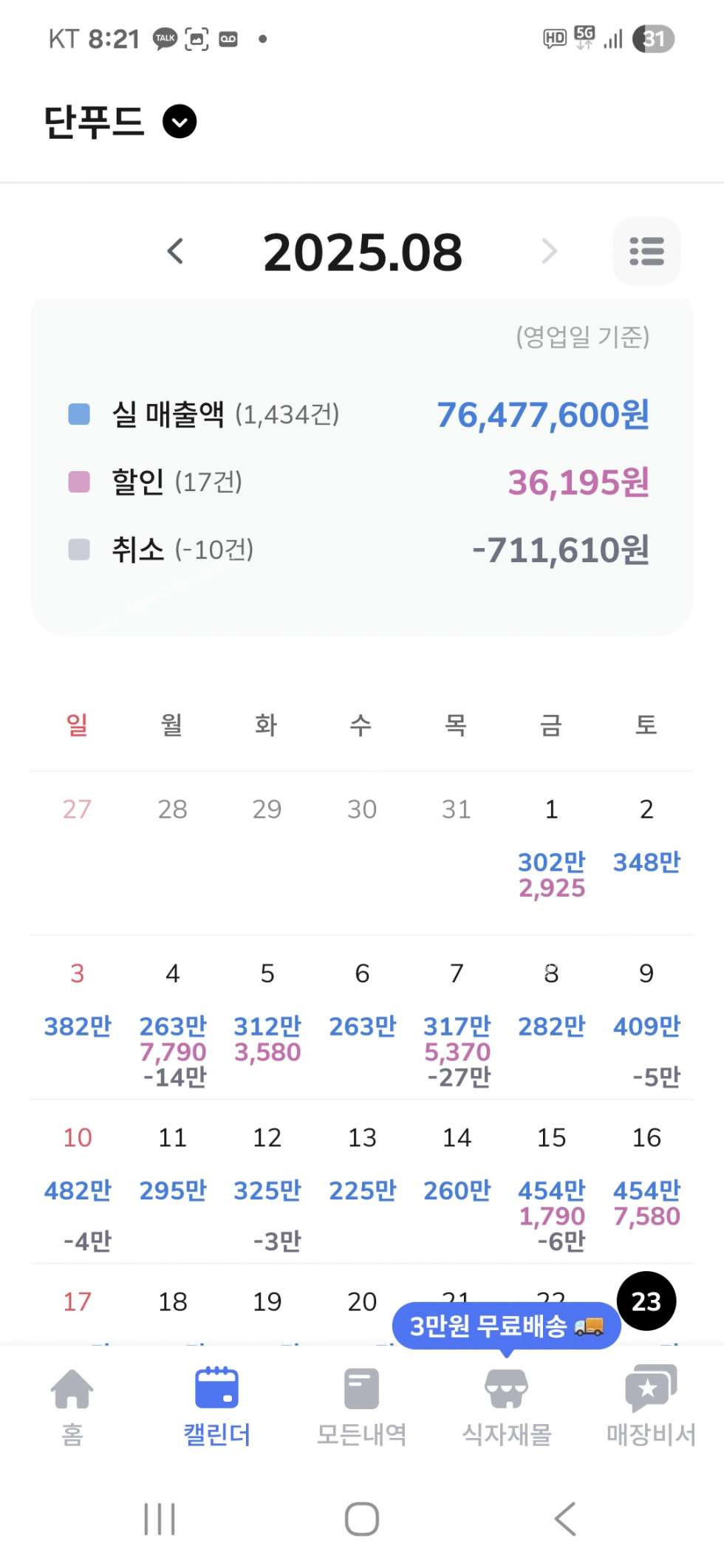Screen dimensions: 724x1568
Task: Select today's date 23
Action: tap(646, 1301)
